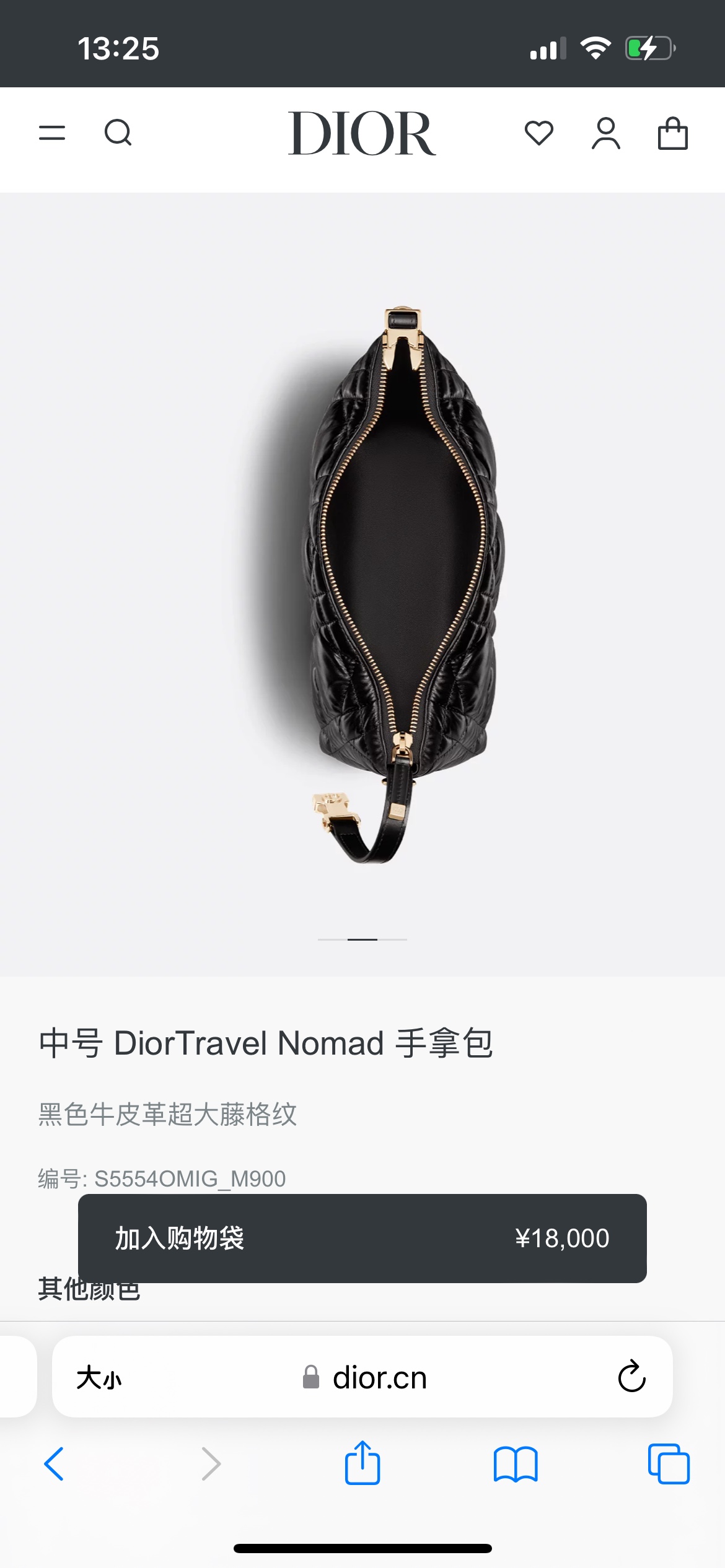Screen dimensions: 725x1568
Task: Open the wishlist heart icon
Action: 539,133
